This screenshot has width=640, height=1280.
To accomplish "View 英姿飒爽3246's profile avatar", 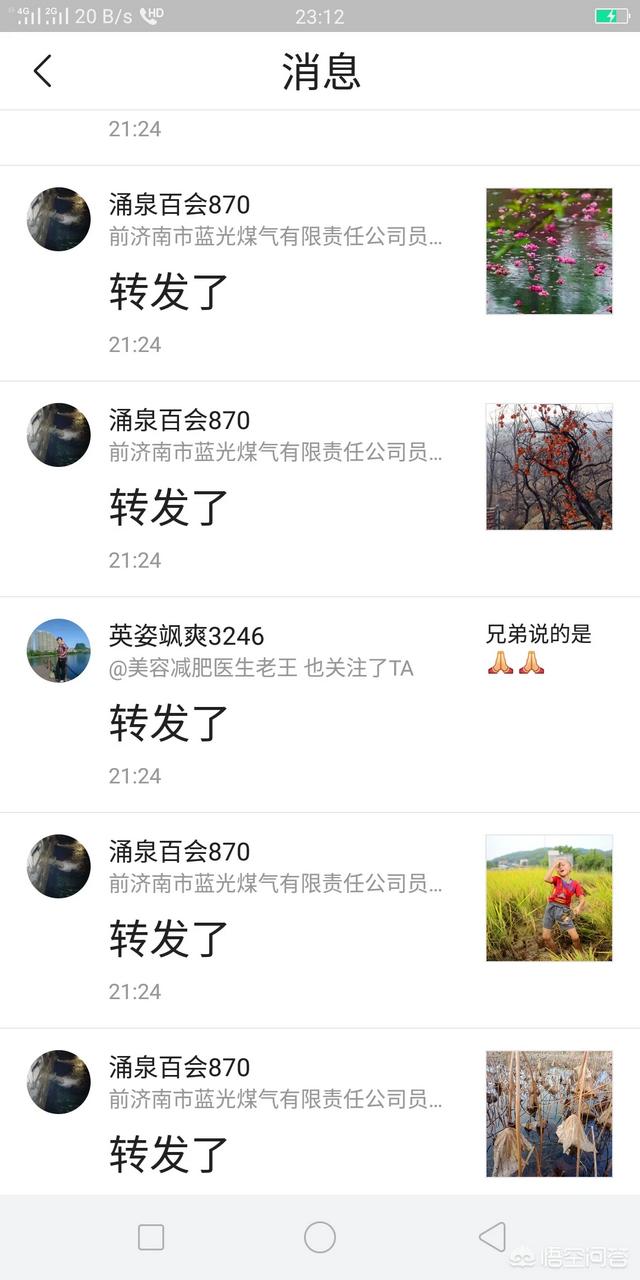I will [59, 651].
